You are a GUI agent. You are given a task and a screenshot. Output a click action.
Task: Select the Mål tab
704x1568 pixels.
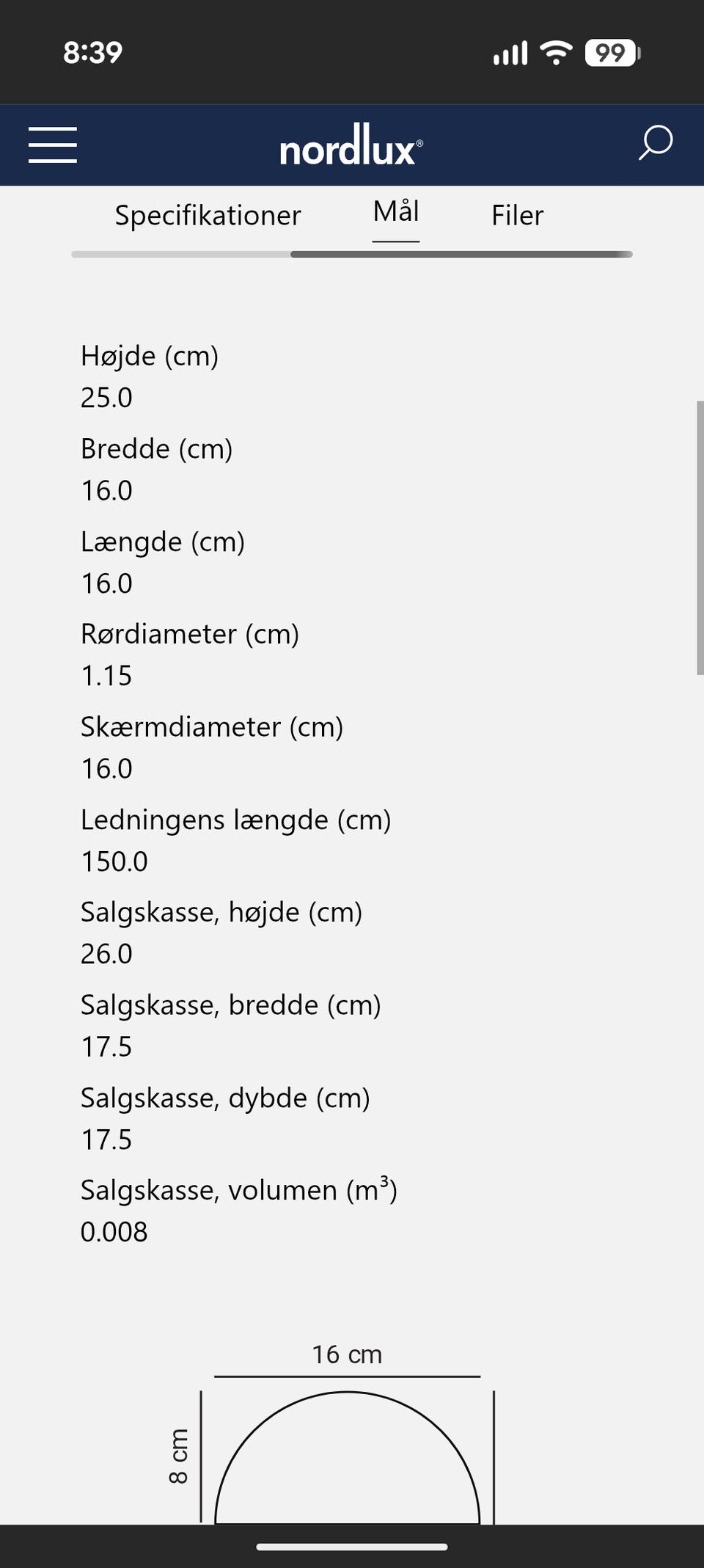pos(396,213)
